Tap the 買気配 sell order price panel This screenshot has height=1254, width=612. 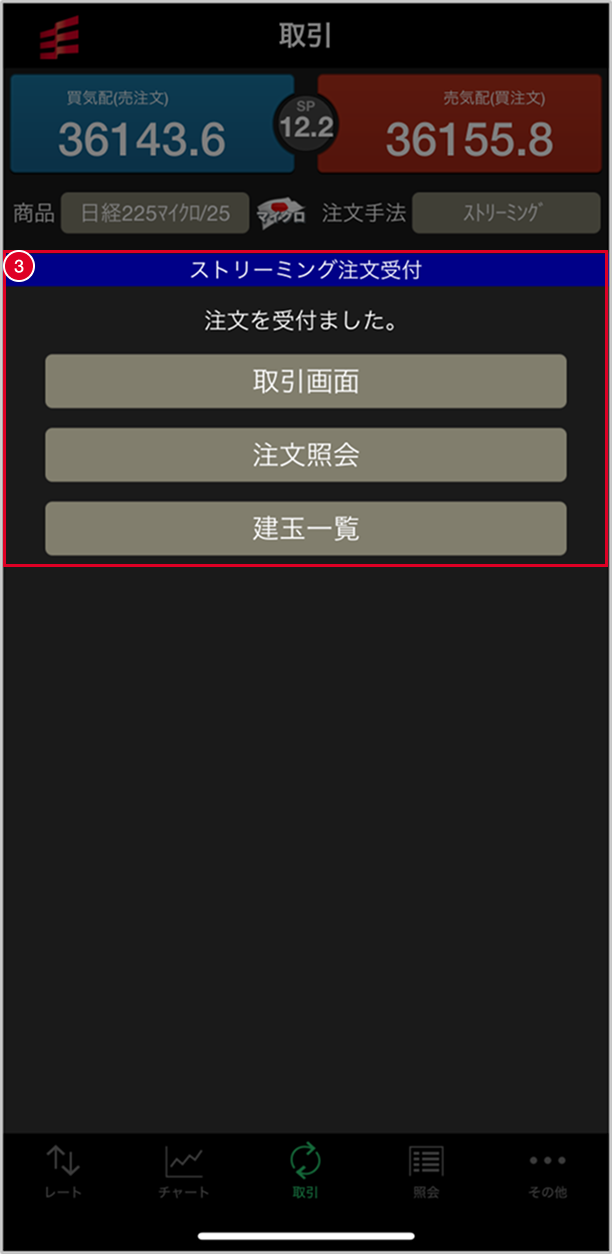pyautogui.click(x=152, y=124)
